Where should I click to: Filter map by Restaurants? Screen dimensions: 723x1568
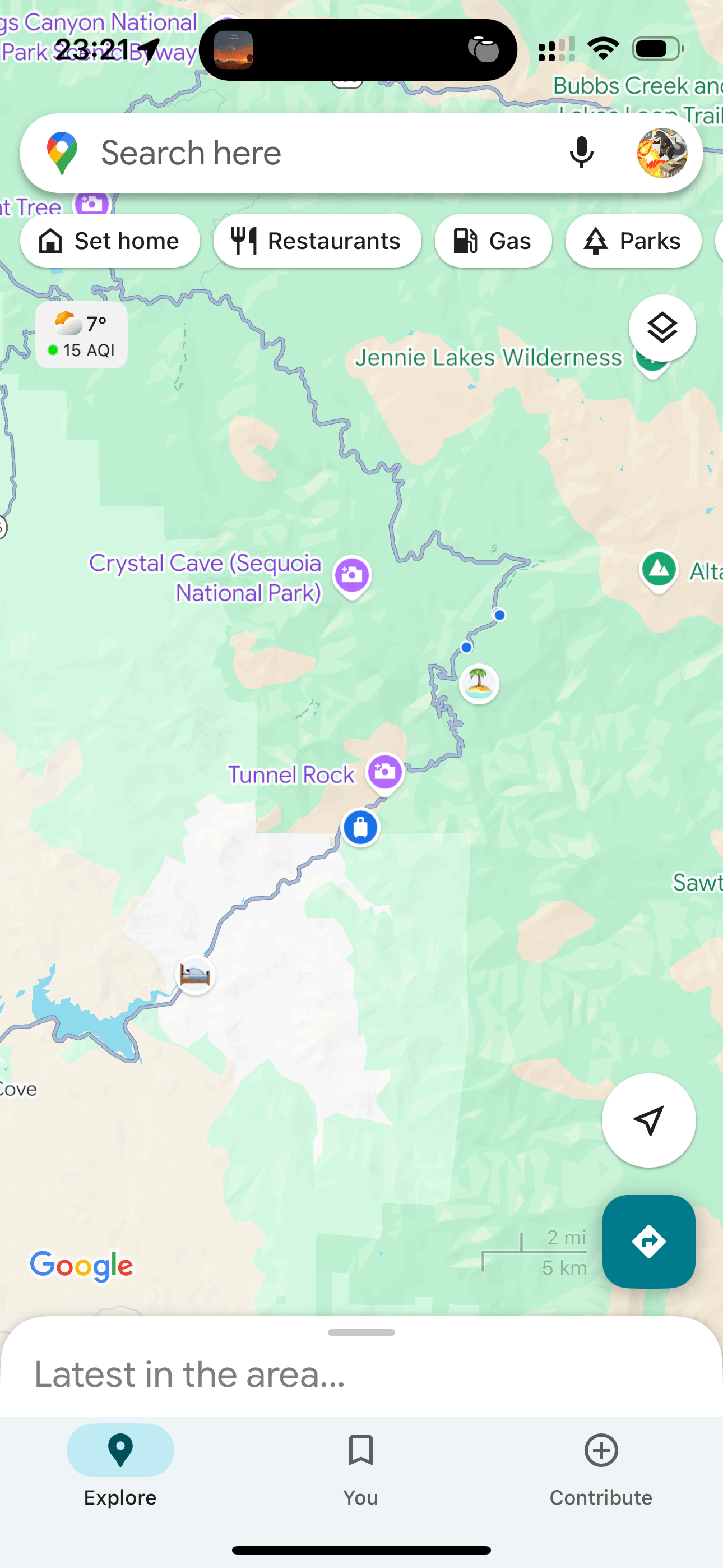[317, 241]
